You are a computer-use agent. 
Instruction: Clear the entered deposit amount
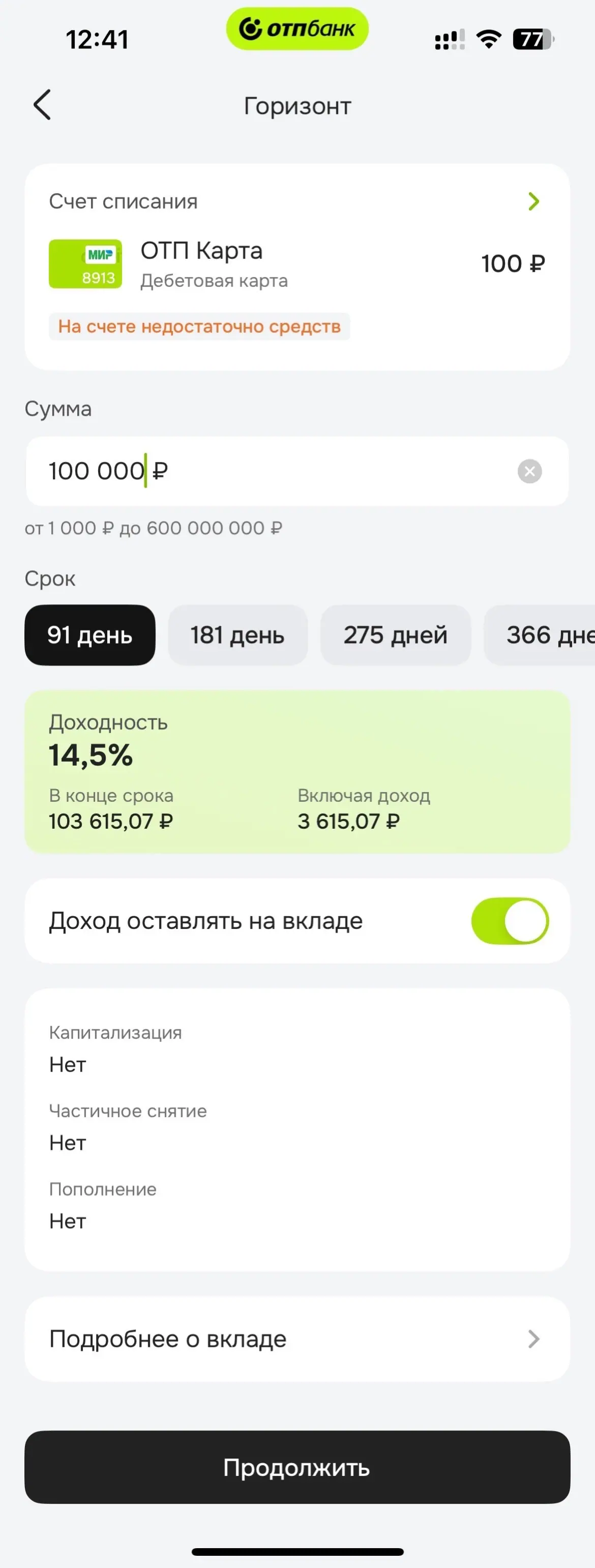pyautogui.click(x=529, y=471)
